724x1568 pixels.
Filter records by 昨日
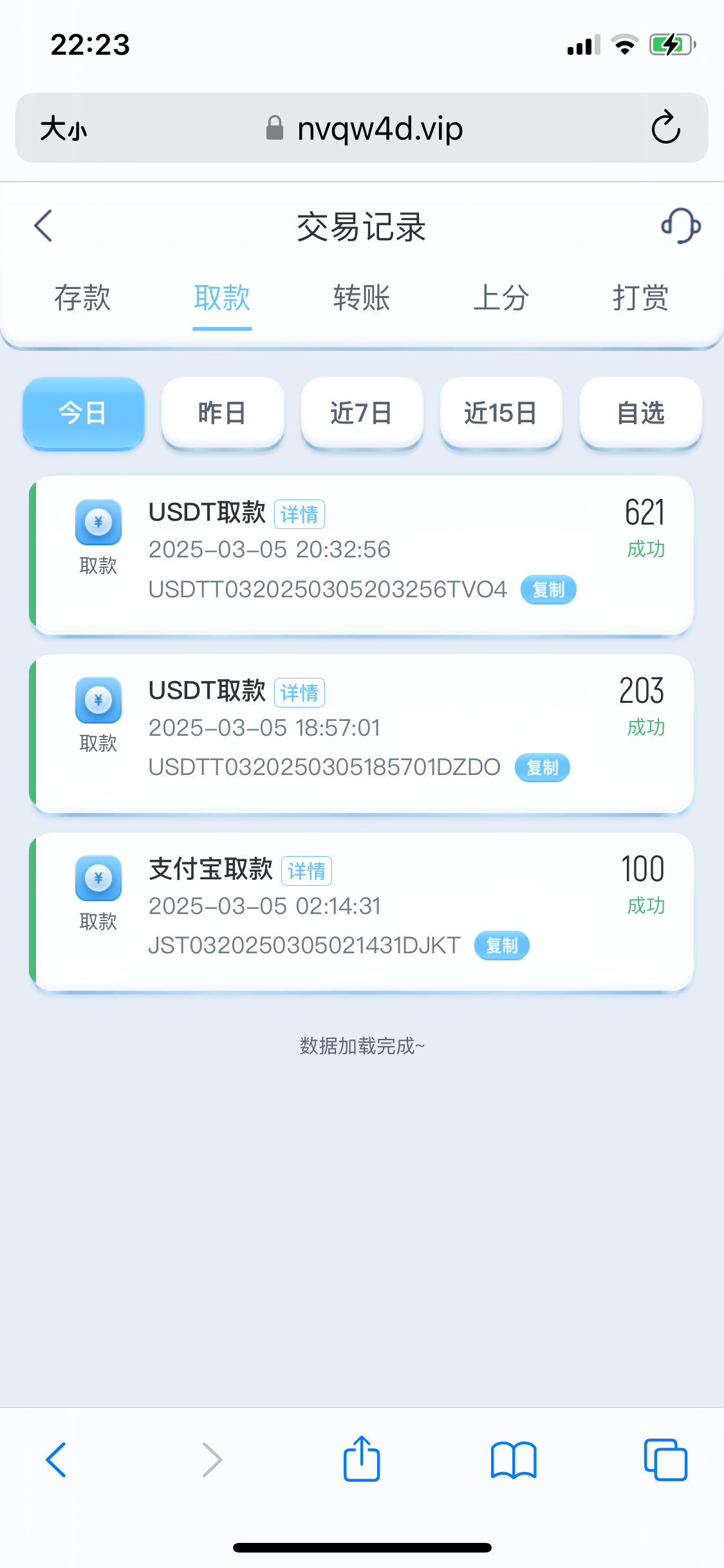coord(223,413)
